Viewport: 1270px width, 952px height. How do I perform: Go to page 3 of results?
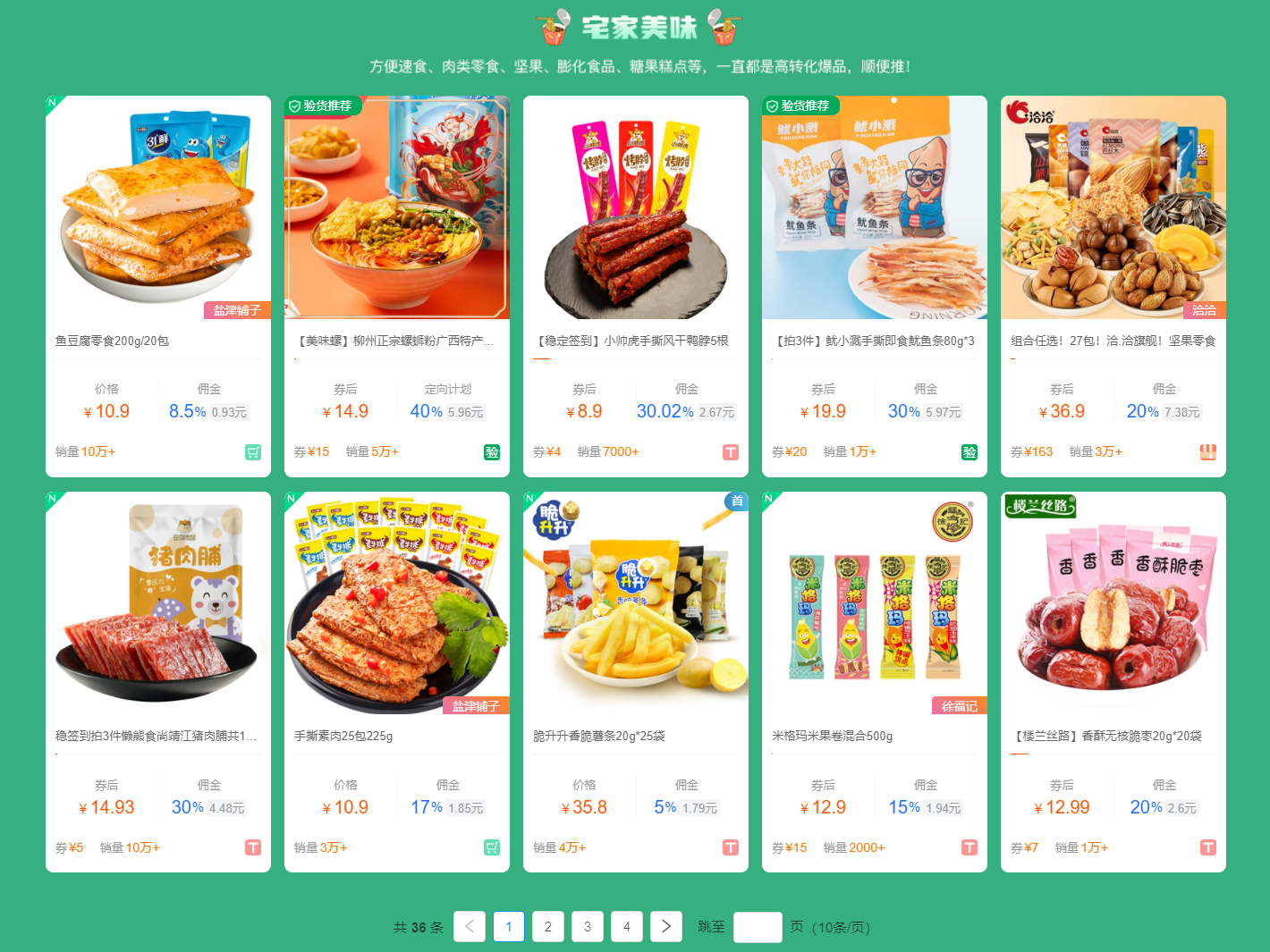[x=588, y=927]
